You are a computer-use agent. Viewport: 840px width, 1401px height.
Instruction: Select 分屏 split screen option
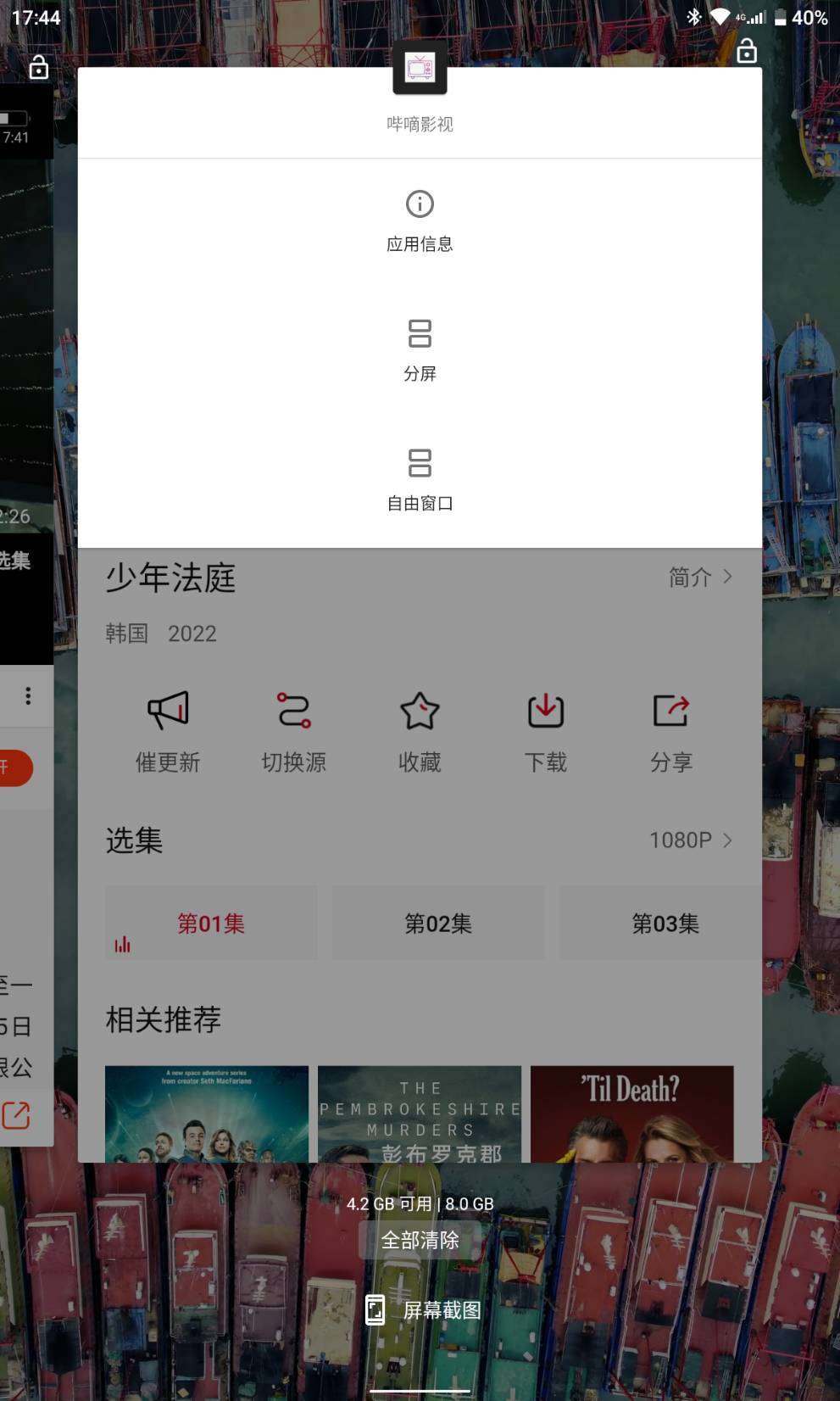click(x=420, y=351)
